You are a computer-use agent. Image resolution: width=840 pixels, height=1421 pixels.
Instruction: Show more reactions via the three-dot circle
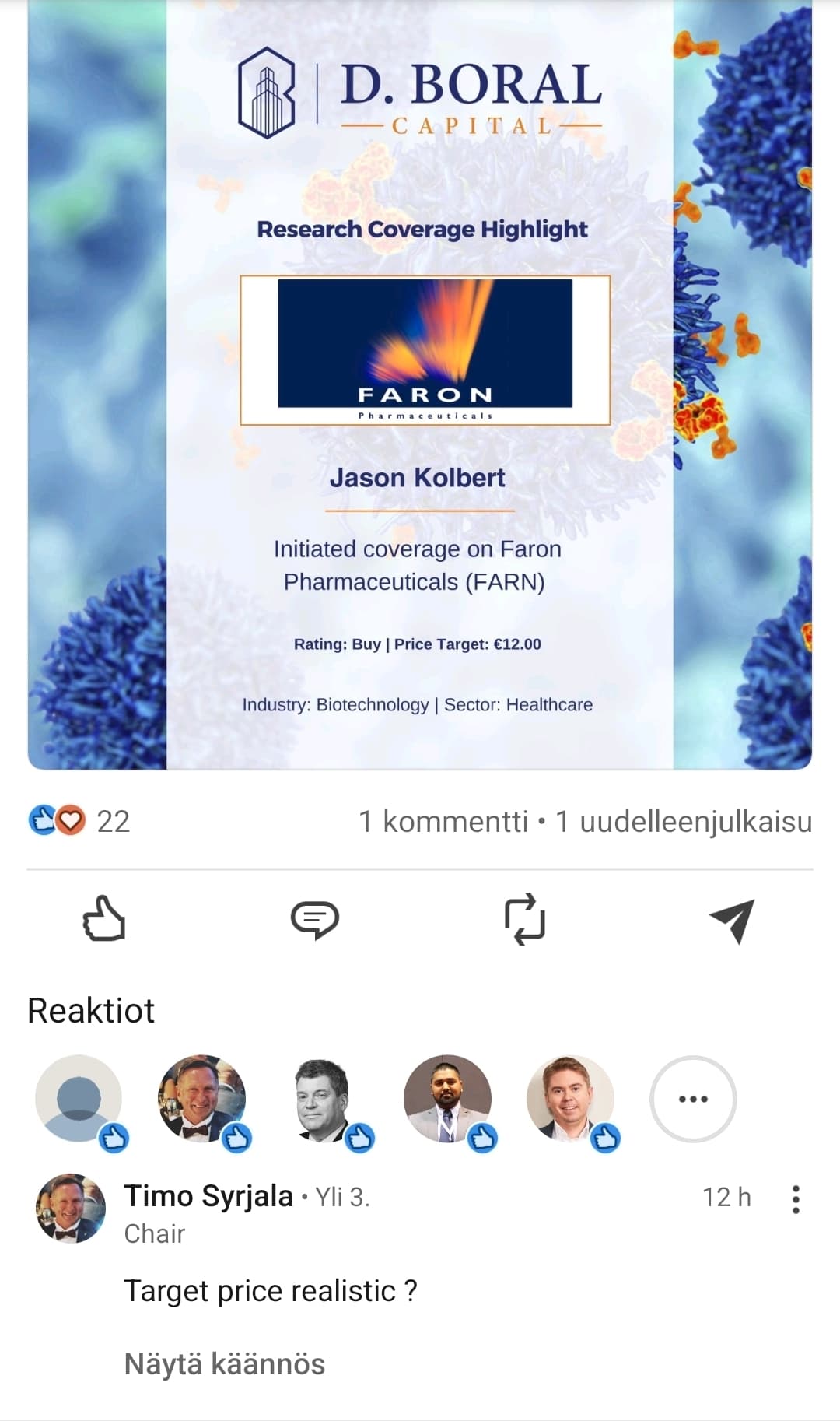[693, 1099]
